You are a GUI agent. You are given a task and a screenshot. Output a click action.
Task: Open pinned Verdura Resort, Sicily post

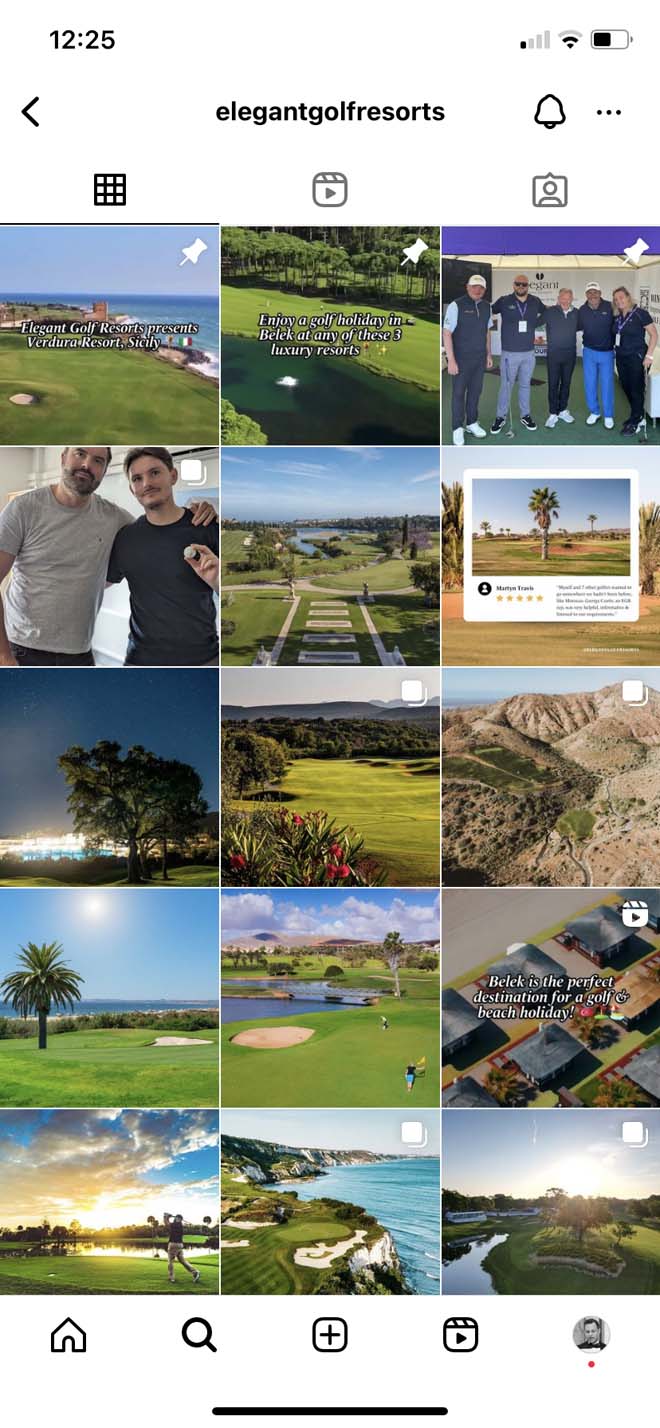(109, 335)
